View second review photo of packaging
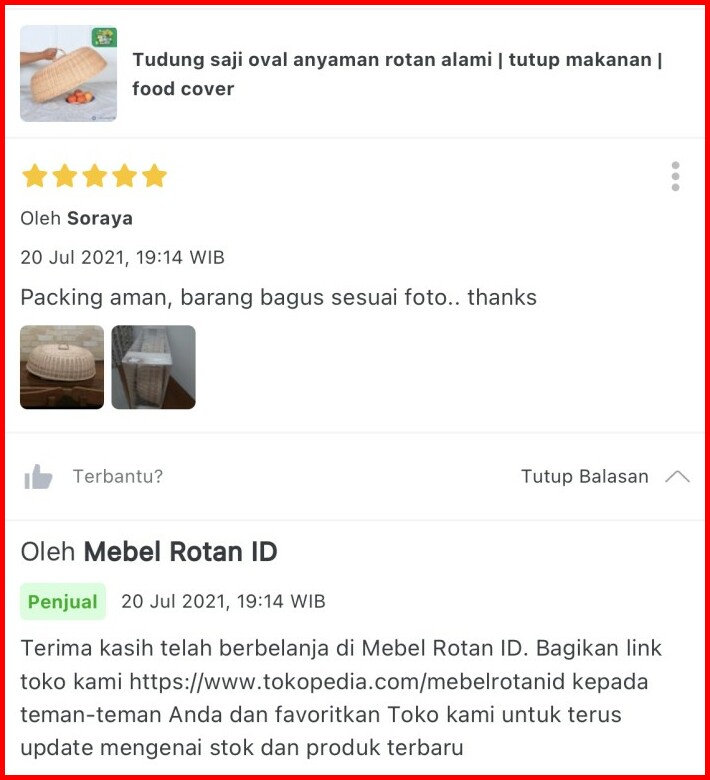710x780 pixels. click(153, 367)
